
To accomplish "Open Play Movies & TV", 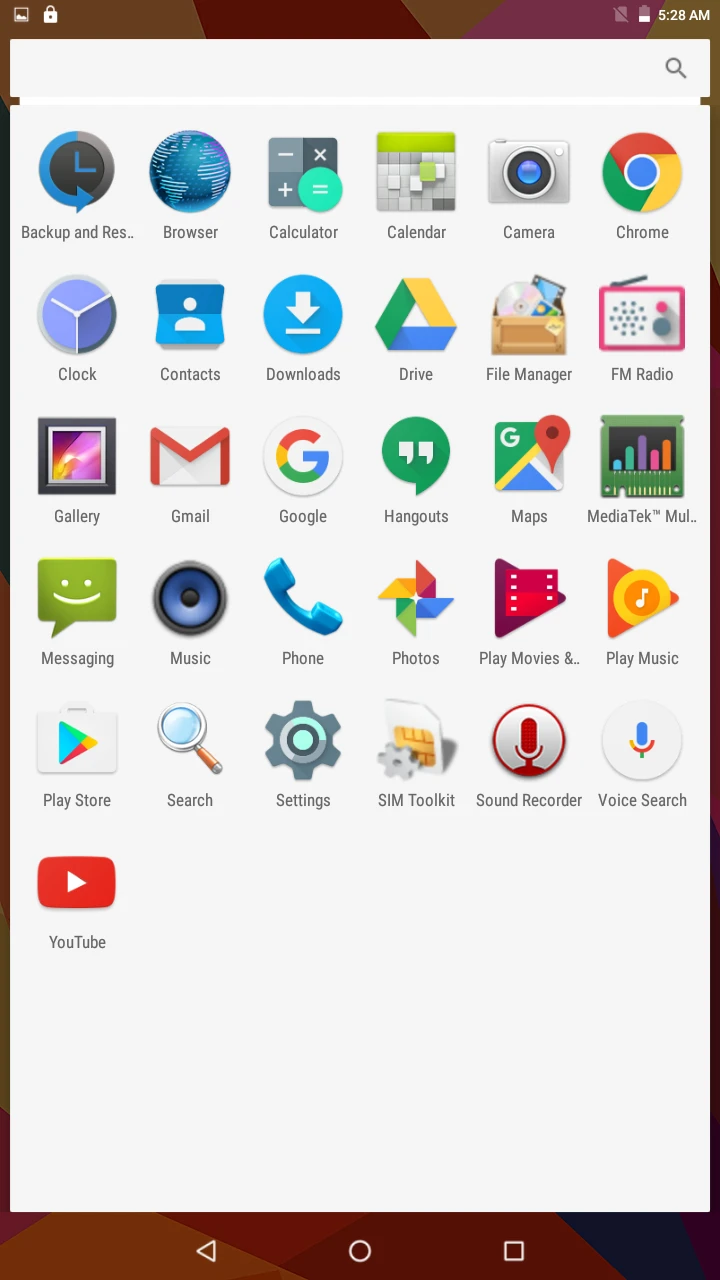I will tap(529, 598).
